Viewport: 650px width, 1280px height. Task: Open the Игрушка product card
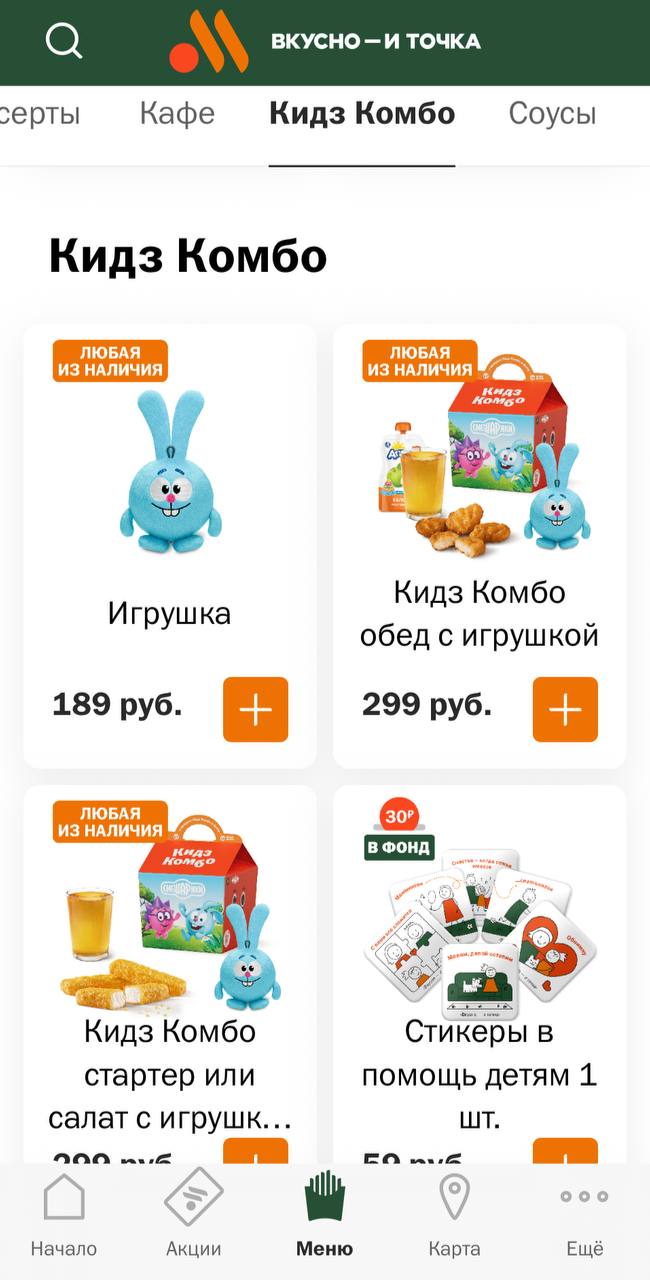(170, 546)
